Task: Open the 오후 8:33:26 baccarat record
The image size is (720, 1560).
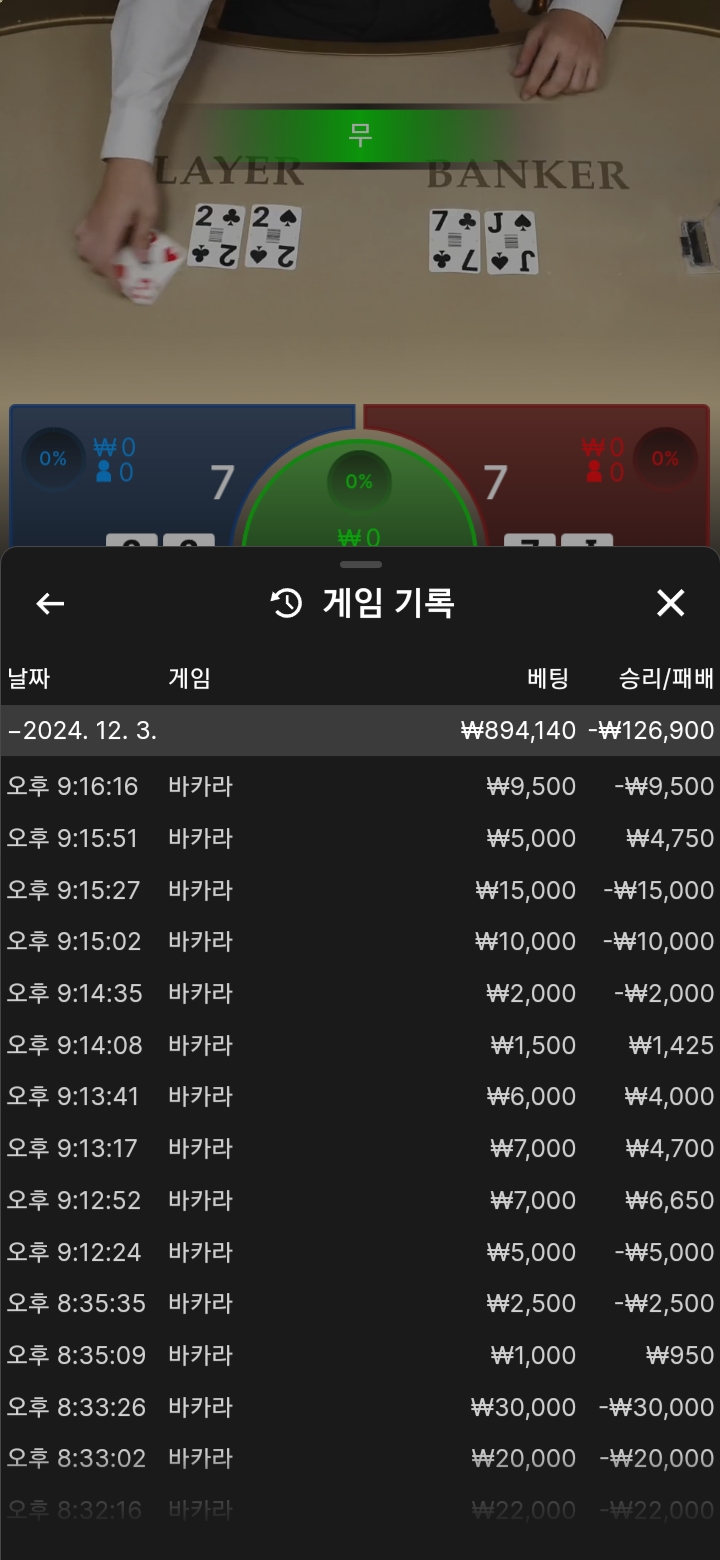Action: tap(360, 1407)
